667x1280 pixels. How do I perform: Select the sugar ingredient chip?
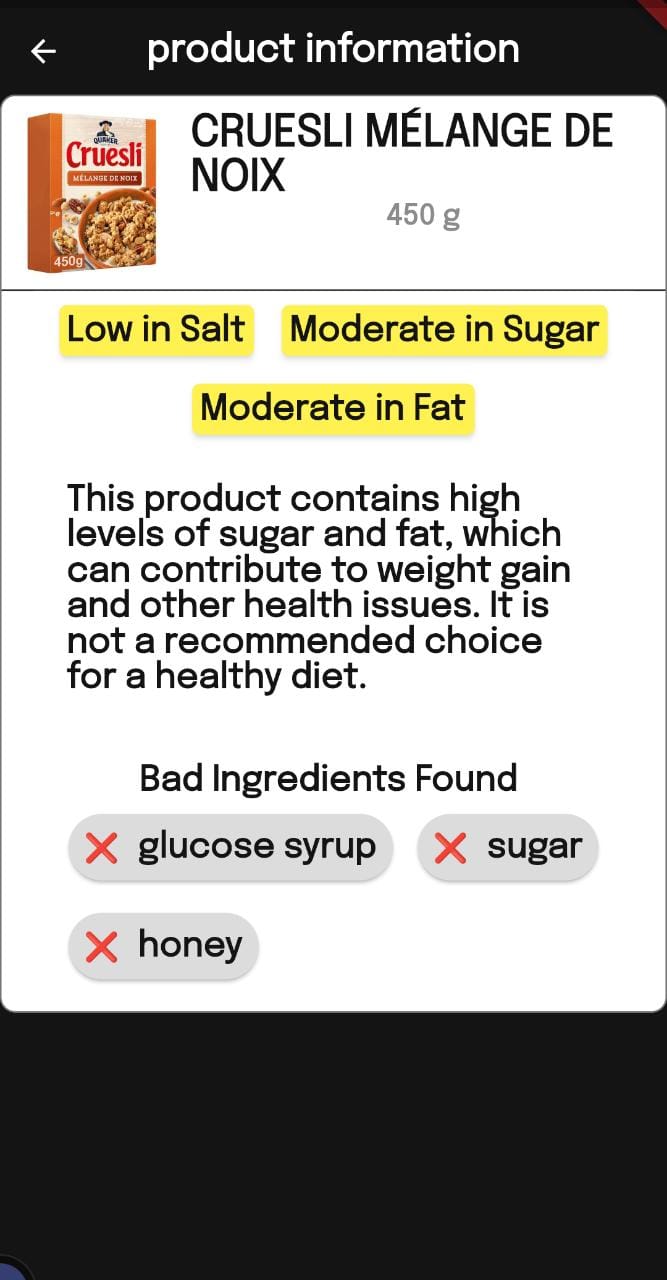[x=507, y=847]
